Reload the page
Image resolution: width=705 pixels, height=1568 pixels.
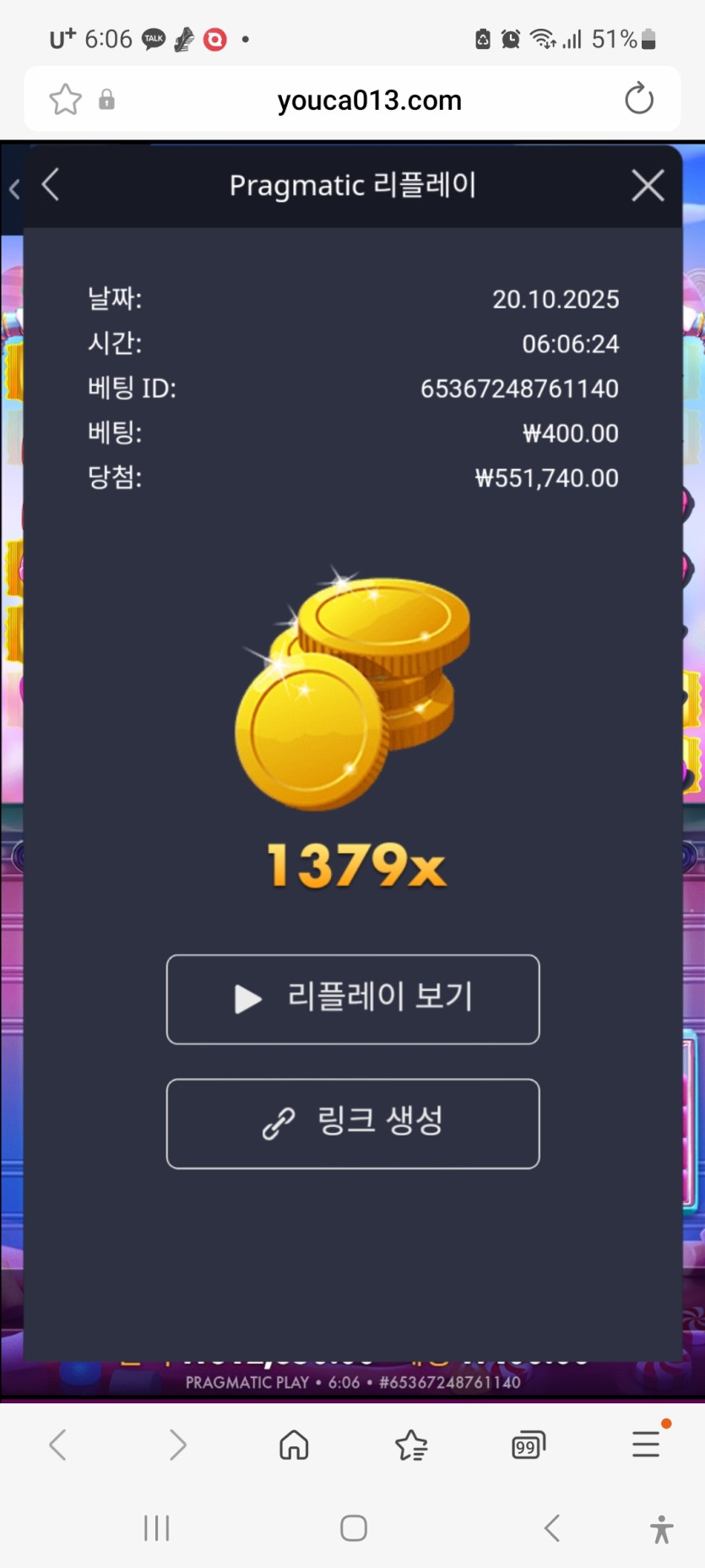638,99
